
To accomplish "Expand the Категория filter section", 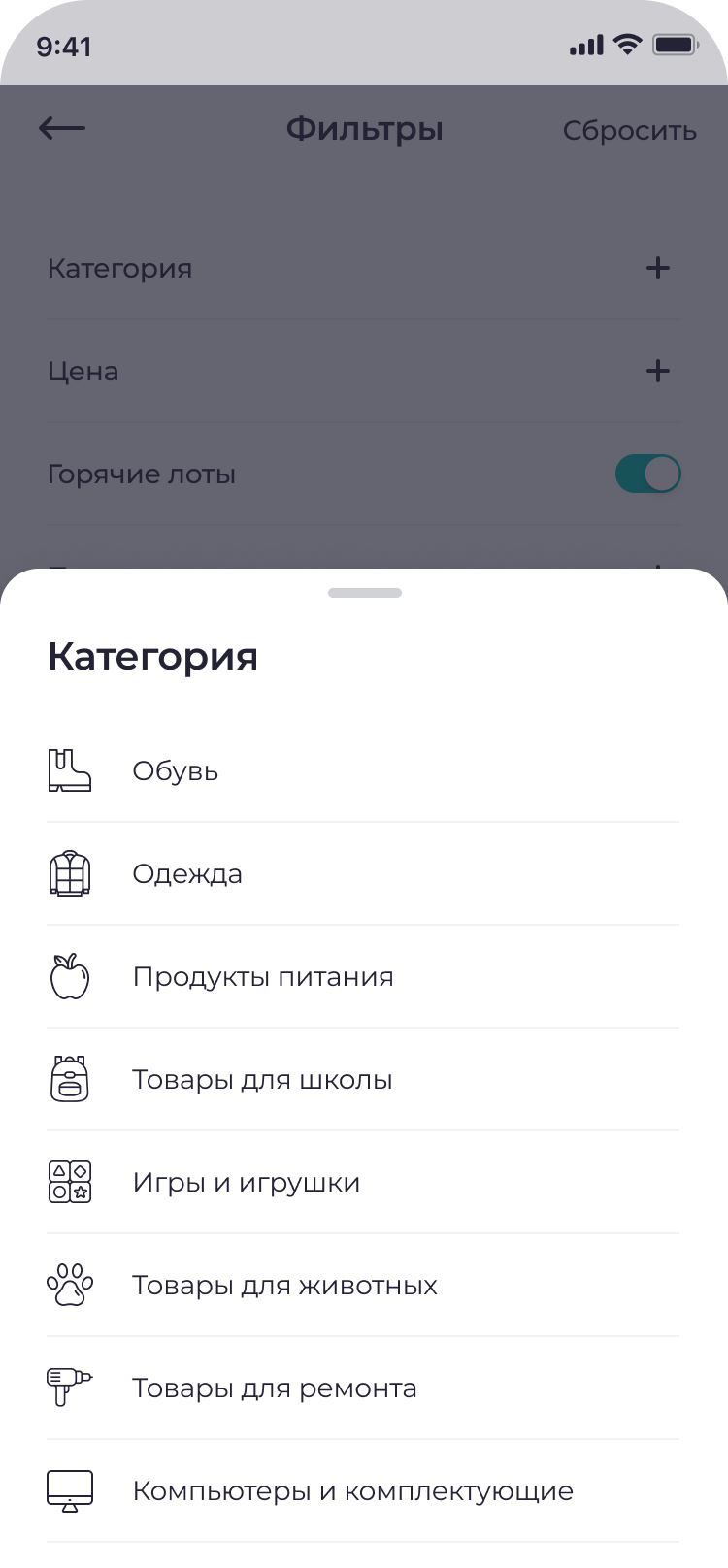I will [x=659, y=268].
